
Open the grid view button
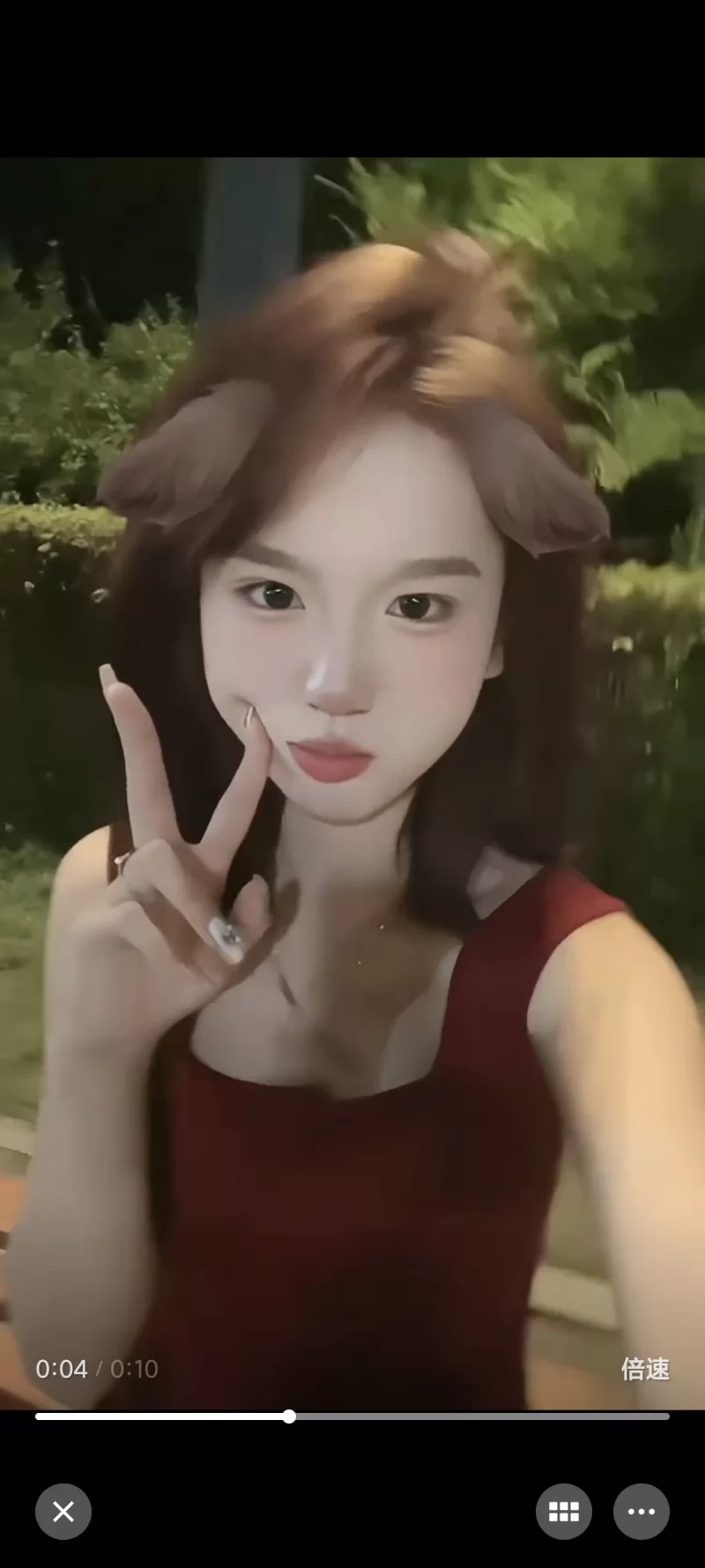563,1512
